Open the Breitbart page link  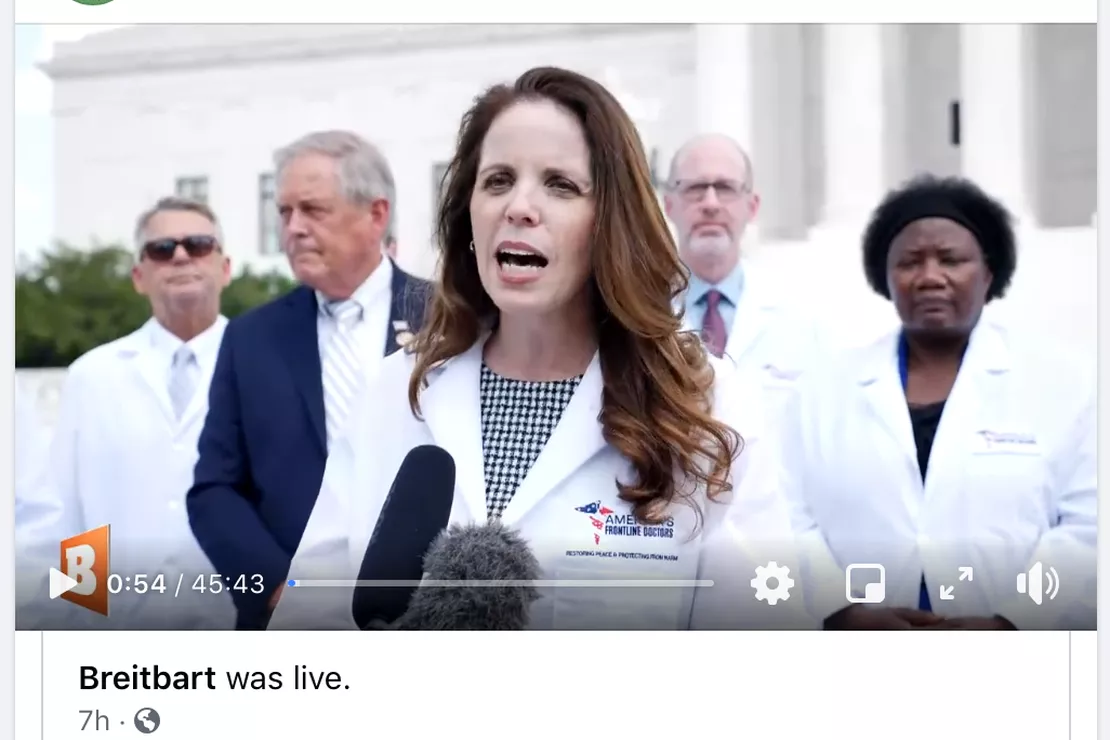pyautogui.click(x=147, y=679)
